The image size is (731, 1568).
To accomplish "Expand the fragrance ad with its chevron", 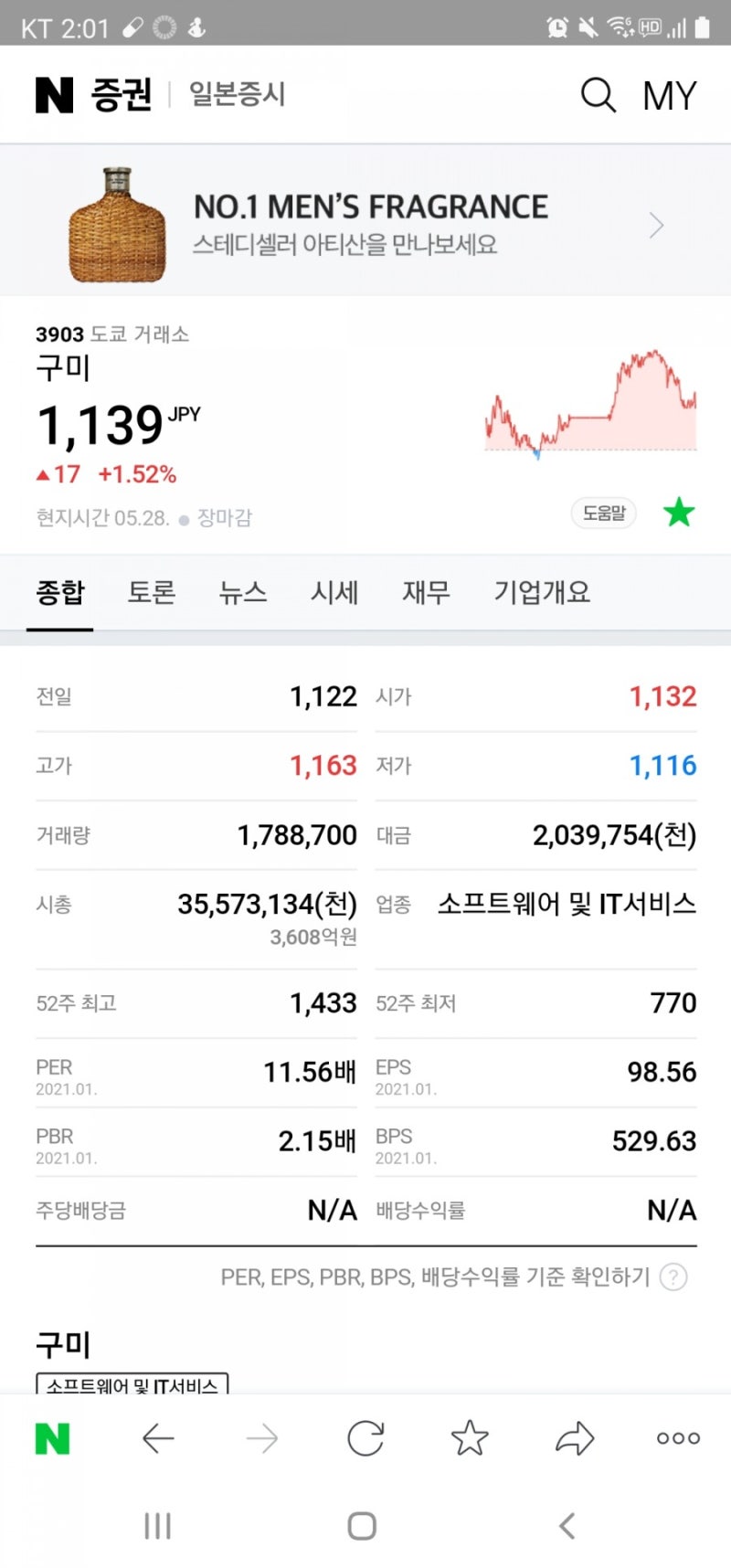I will (656, 224).
